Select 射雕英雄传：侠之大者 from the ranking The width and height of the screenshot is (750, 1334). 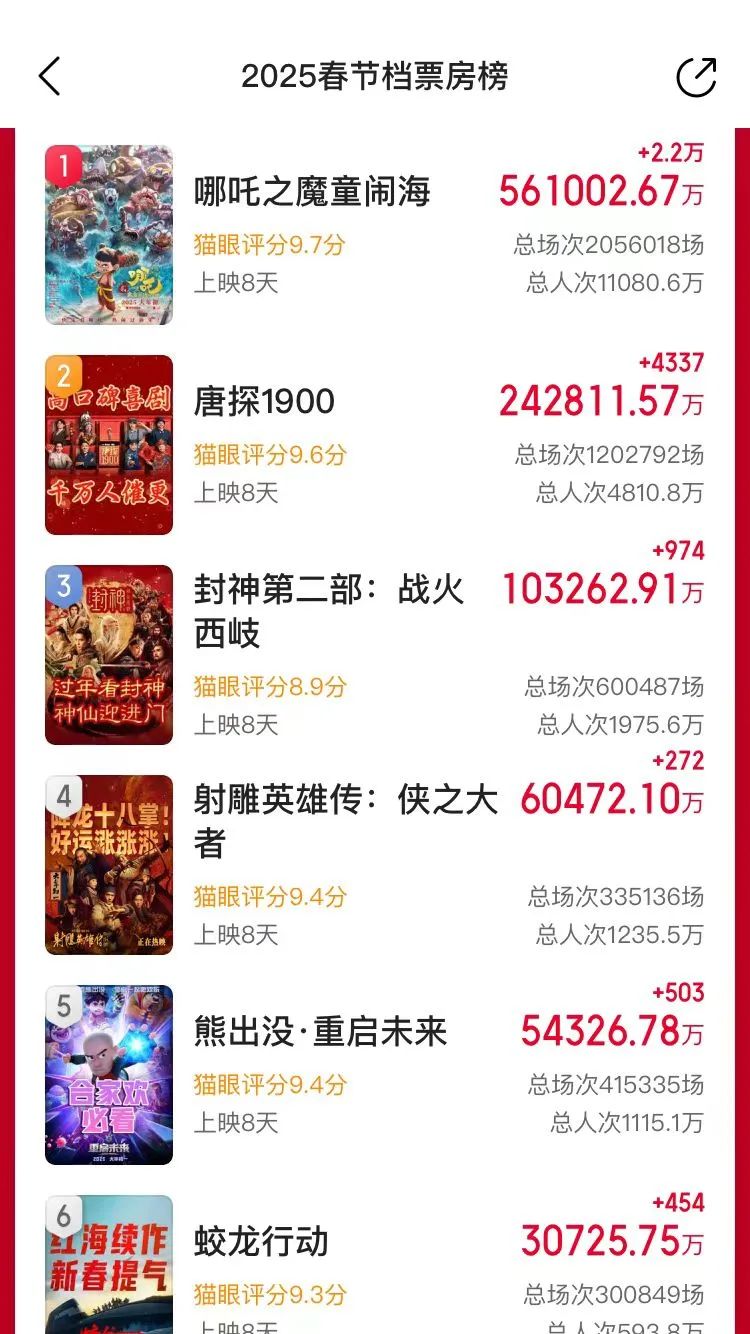click(x=375, y=864)
